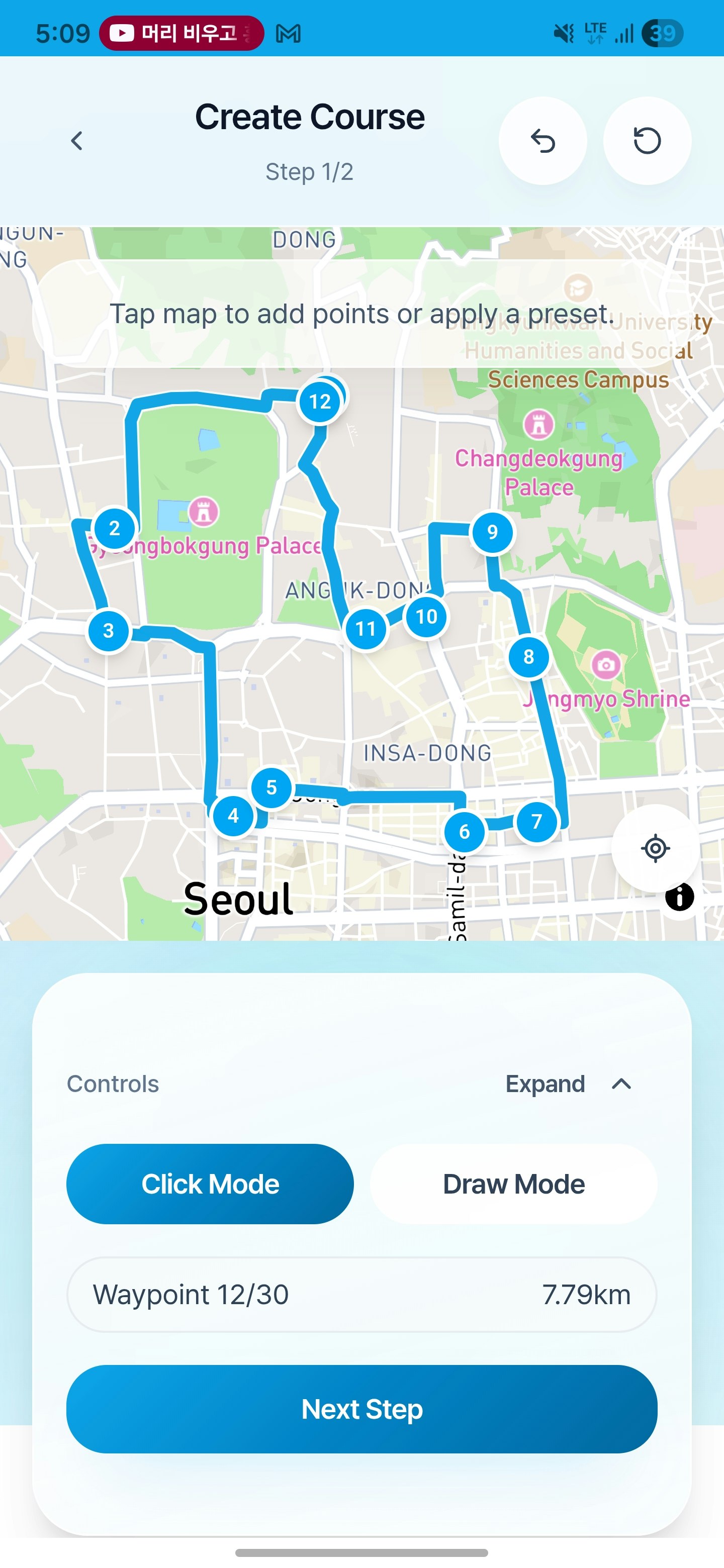Image resolution: width=724 pixels, height=1568 pixels.
Task: Tap marker 8 near Jongmyo Shrine
Action: tap(528, 657)
